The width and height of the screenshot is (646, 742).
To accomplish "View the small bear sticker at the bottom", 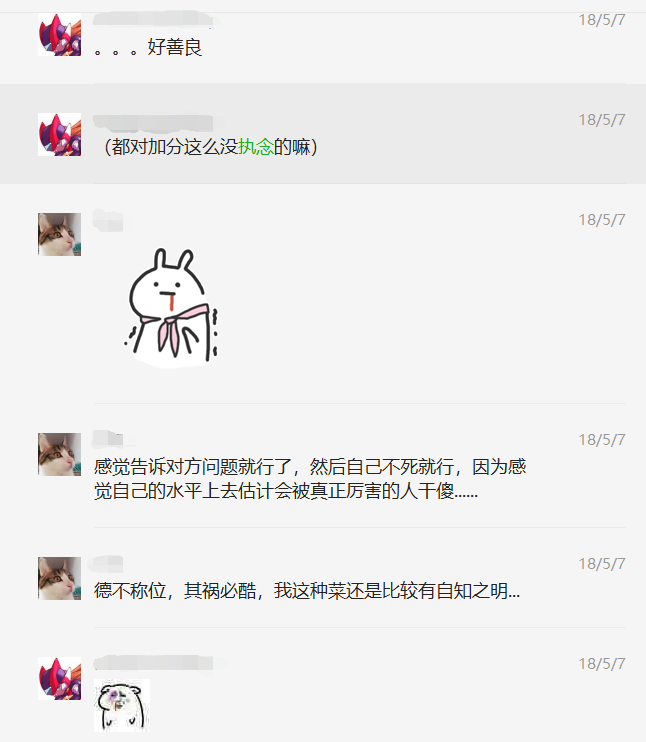I will click(121, 704).
